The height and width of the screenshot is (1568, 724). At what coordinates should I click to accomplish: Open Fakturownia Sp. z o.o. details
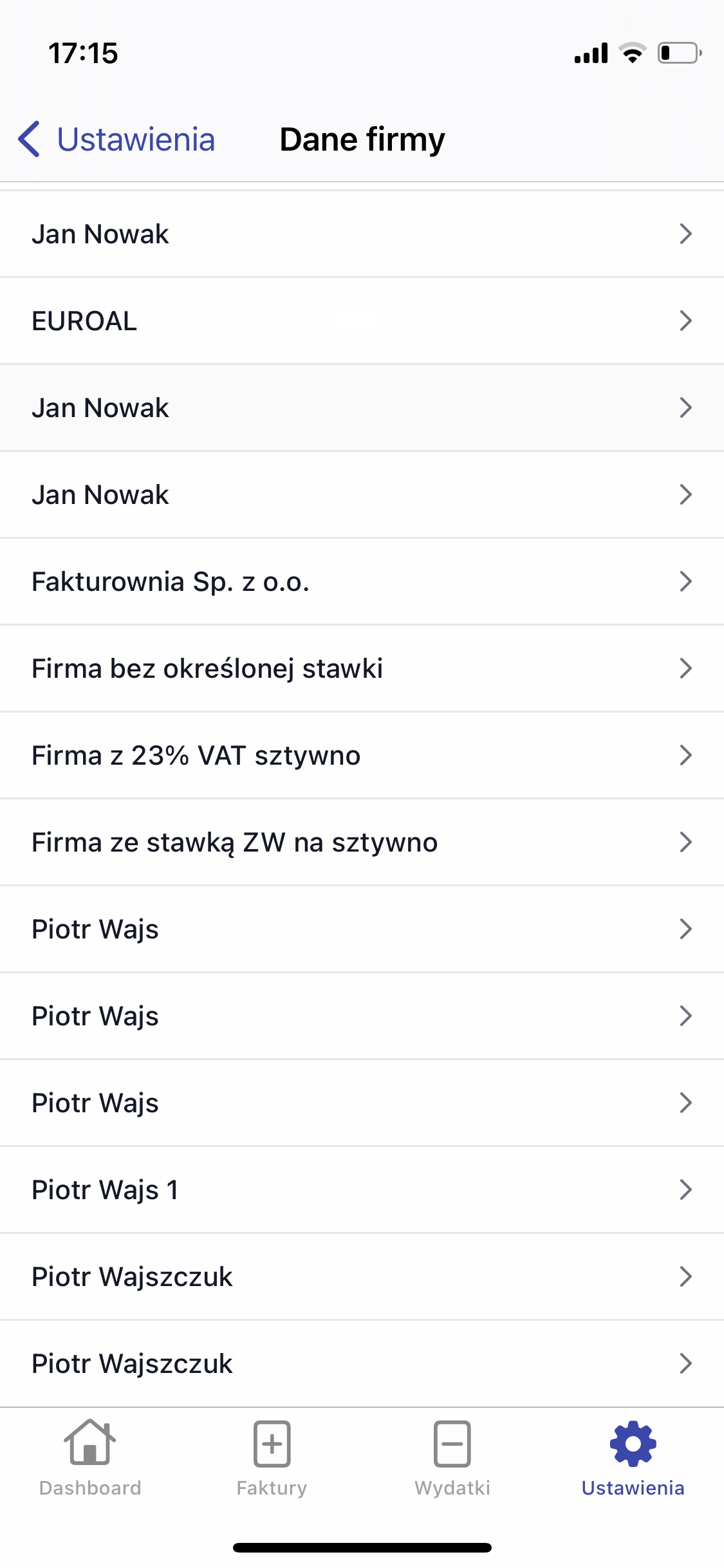[362, 581]
